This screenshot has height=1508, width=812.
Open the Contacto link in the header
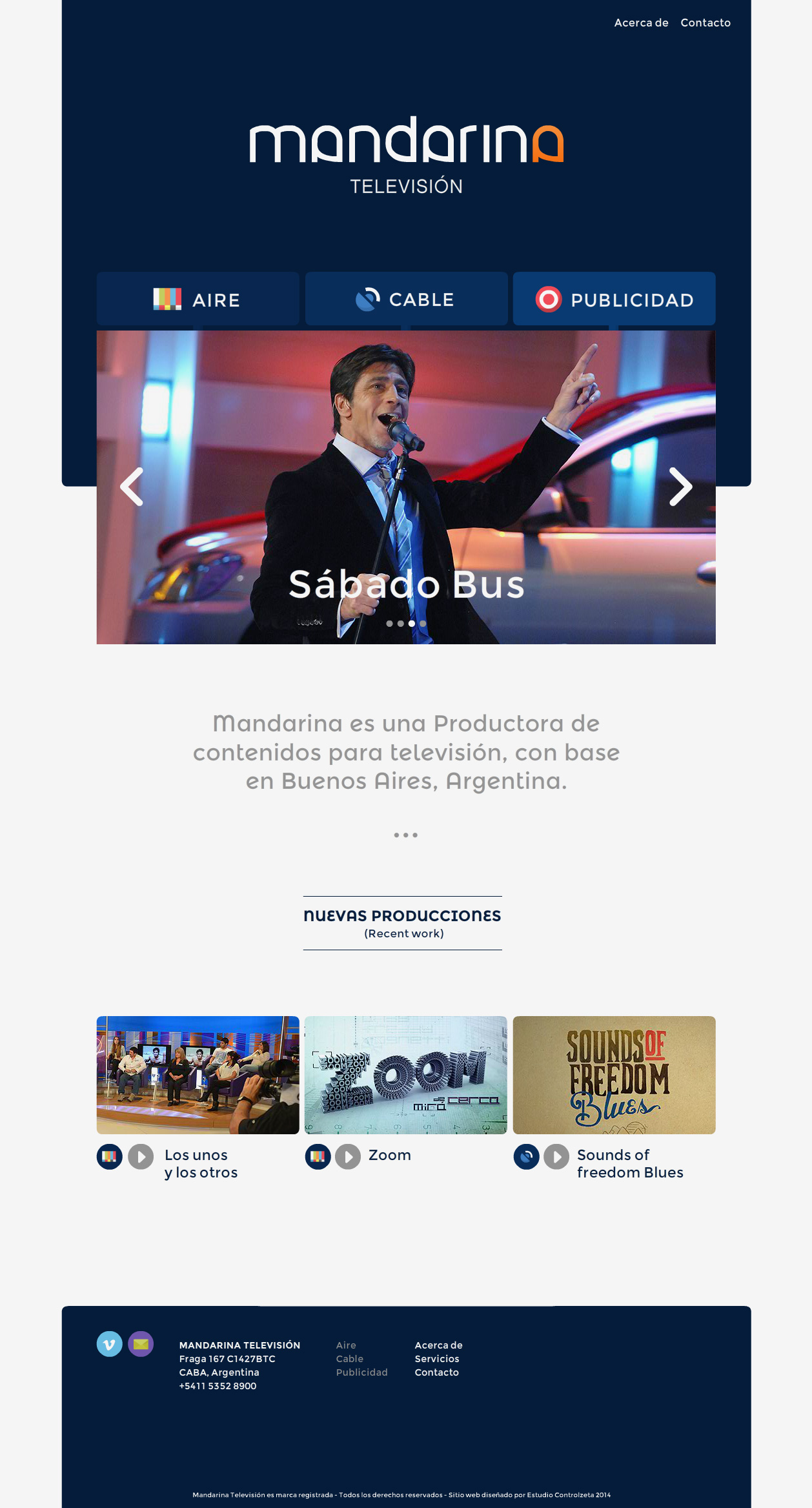click(705, 23)
